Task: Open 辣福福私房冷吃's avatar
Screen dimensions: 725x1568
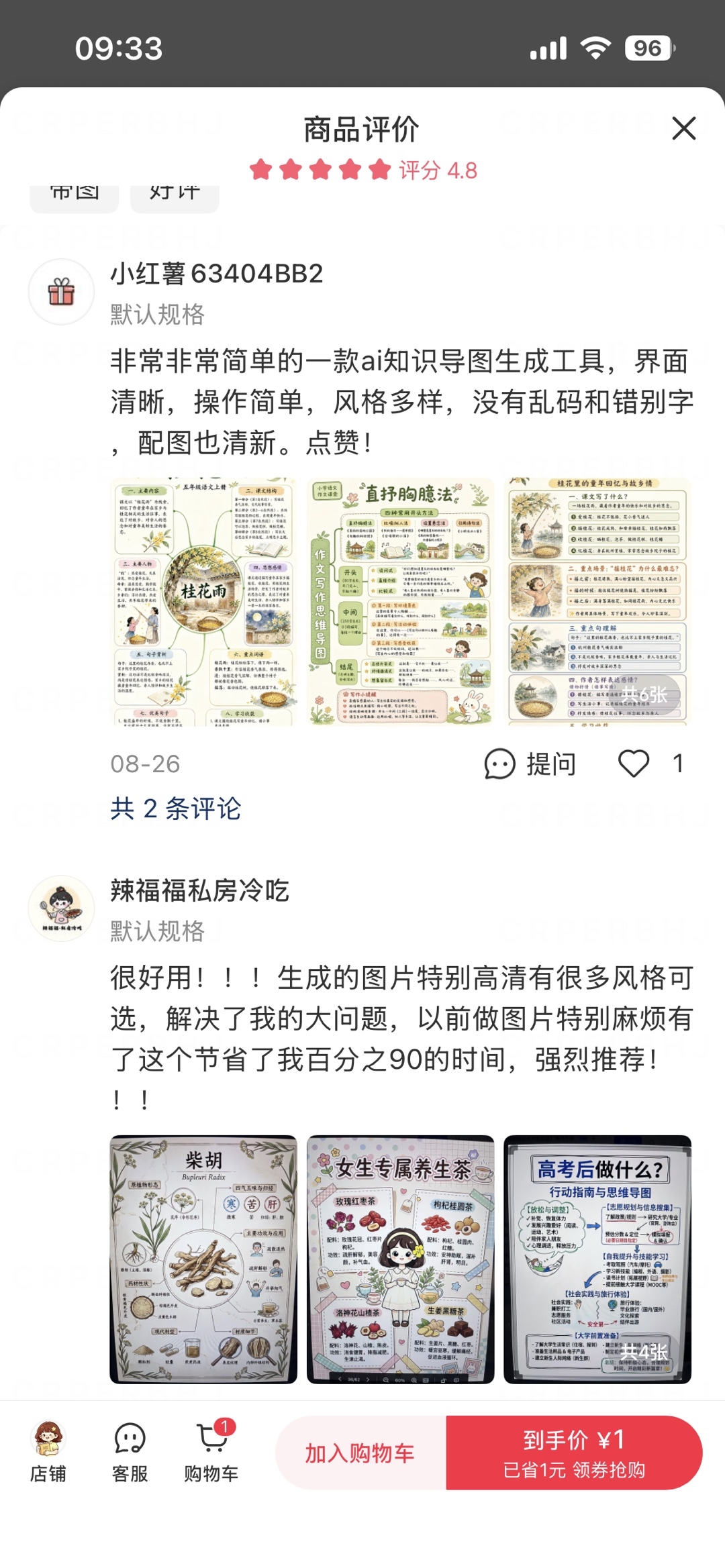Action: click(x=61, y=908)
